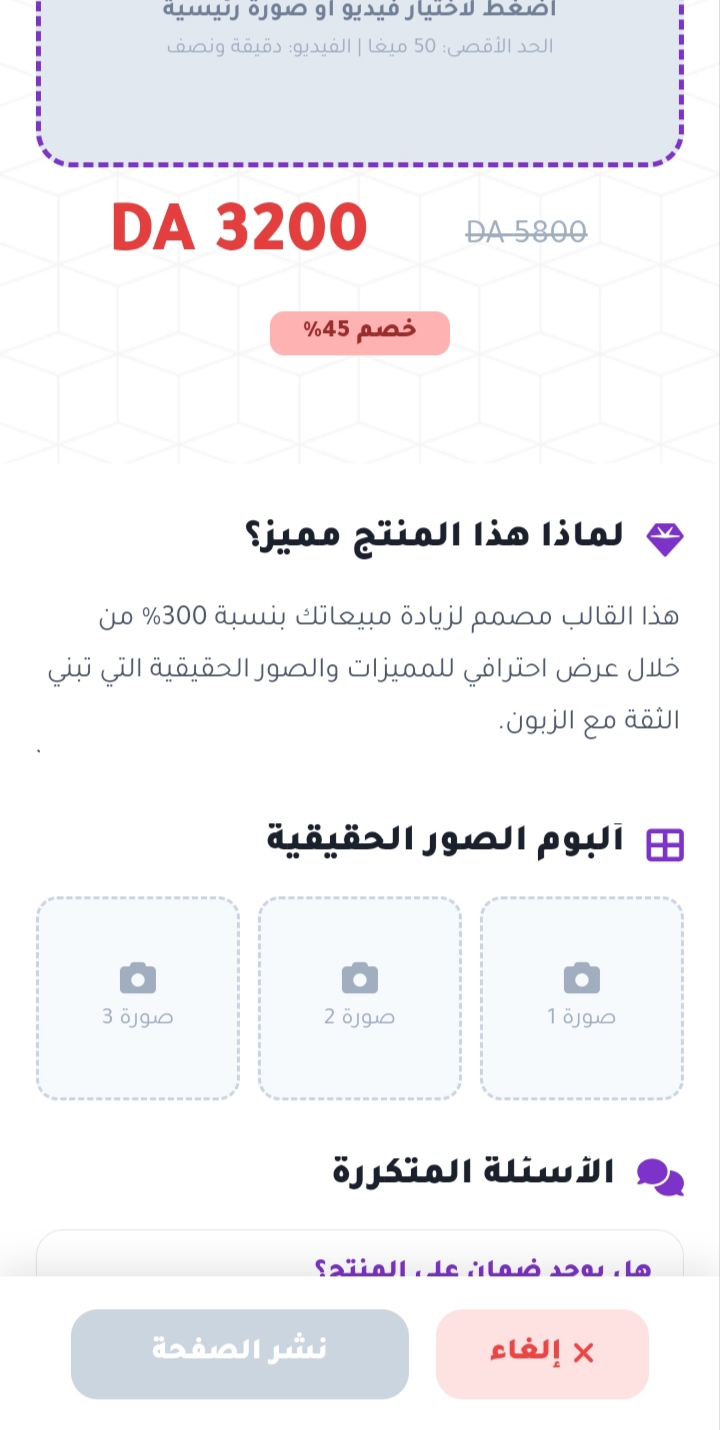
Task: Edit the DA 3200 price
Action: (x=239, y=228)
